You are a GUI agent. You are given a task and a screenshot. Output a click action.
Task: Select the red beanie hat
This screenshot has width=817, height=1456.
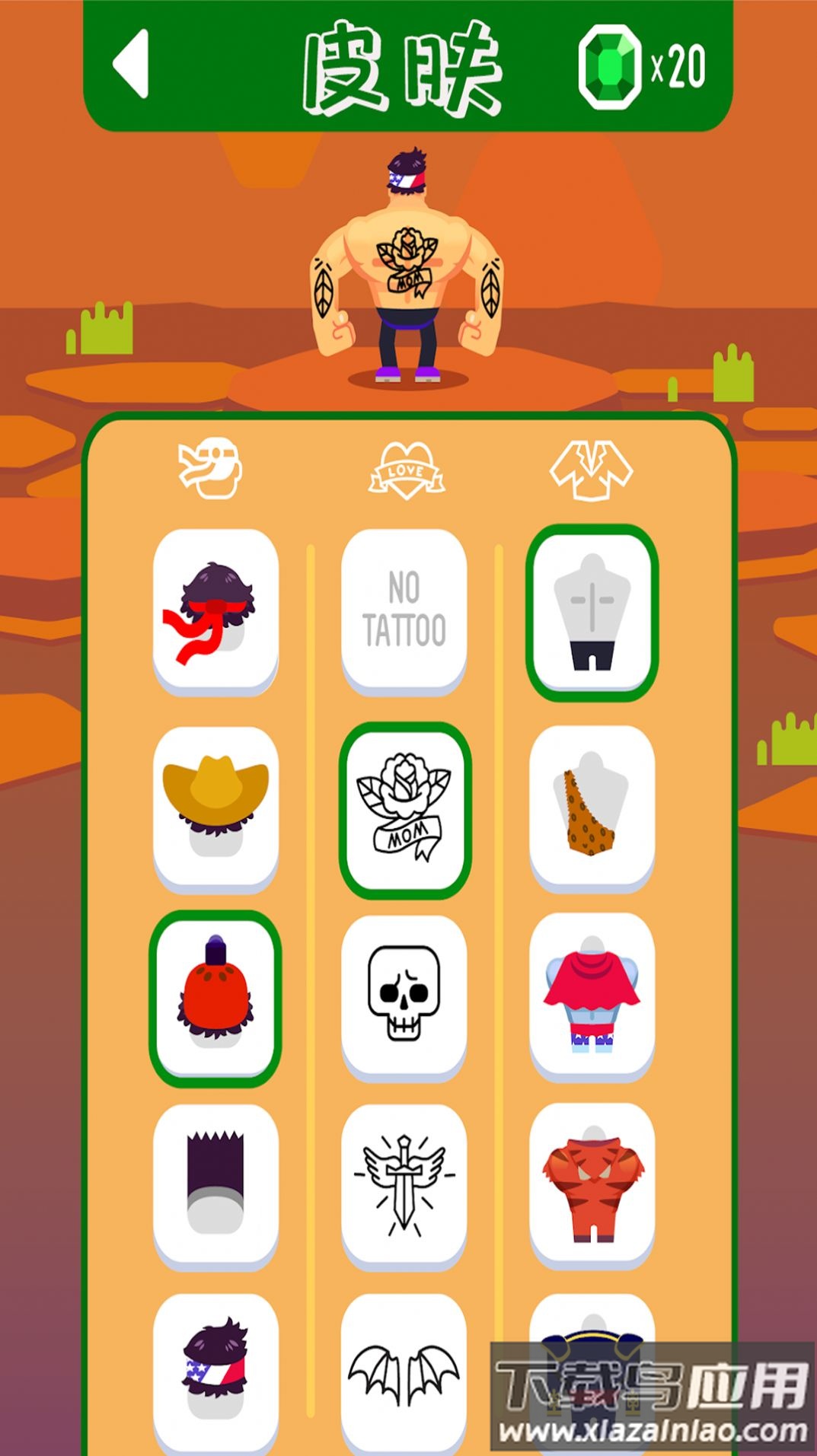(x=215, y=996)
